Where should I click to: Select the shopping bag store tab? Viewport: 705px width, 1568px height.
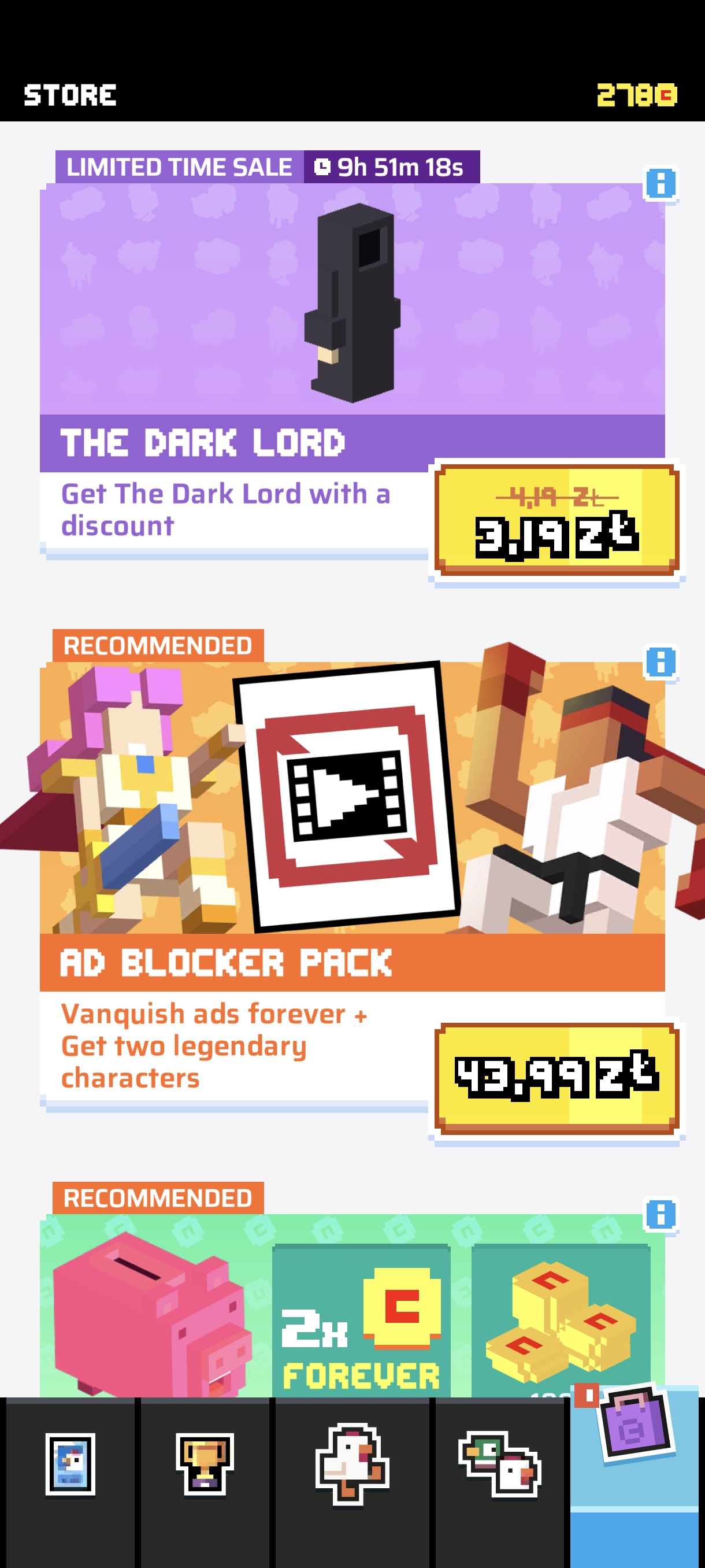coord(634,1464)
